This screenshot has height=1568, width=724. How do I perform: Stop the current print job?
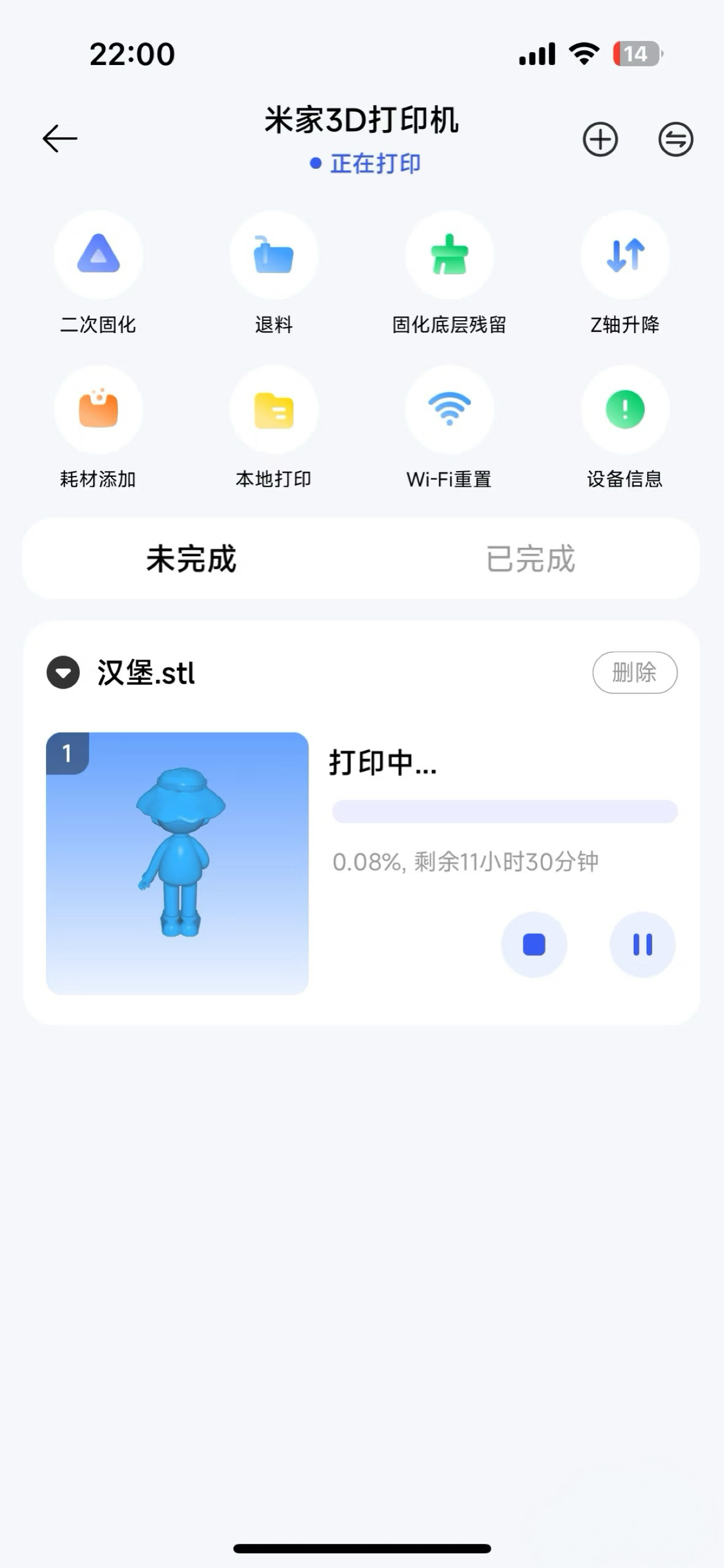534,945
